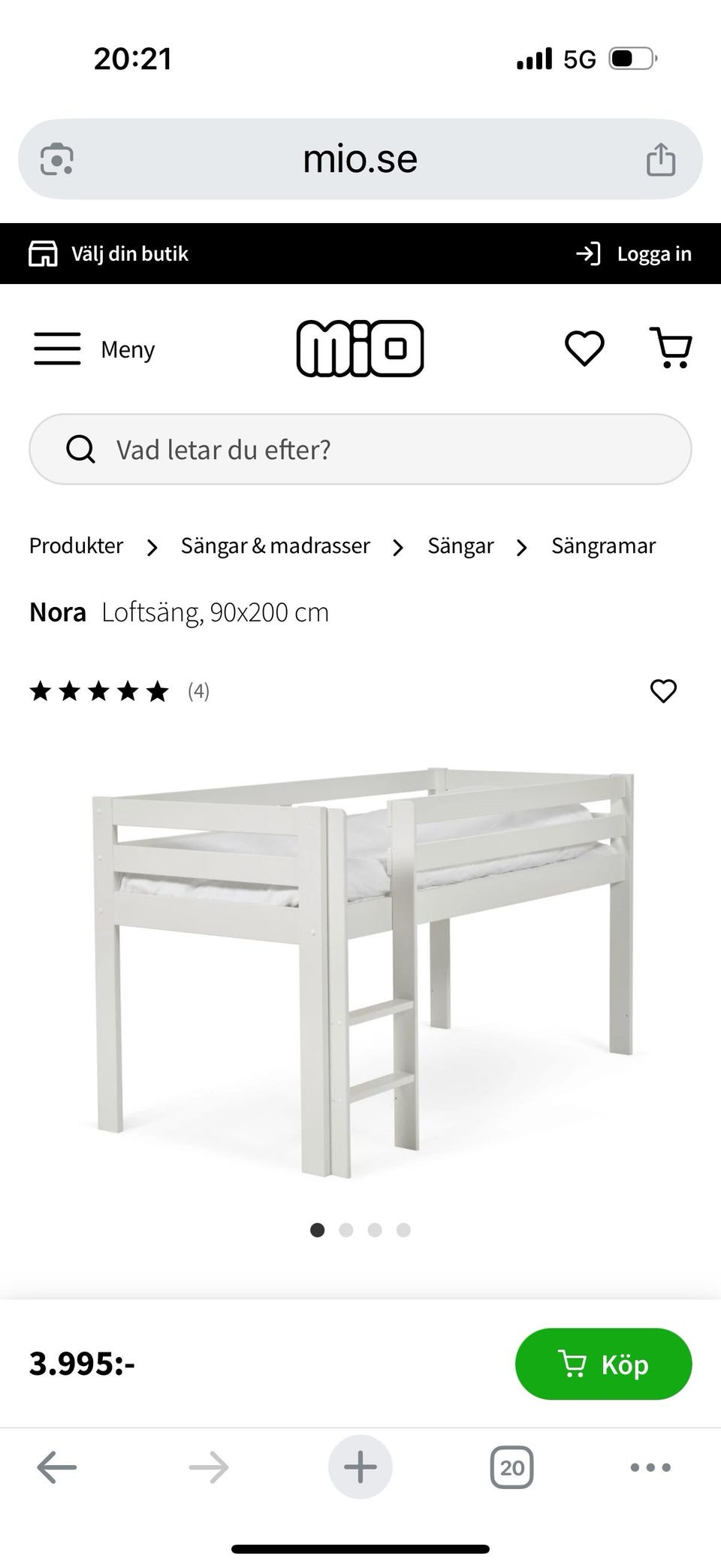Tap the five-star rating to see reviews
Screen dimensions: 721x1568
(98, 690)
